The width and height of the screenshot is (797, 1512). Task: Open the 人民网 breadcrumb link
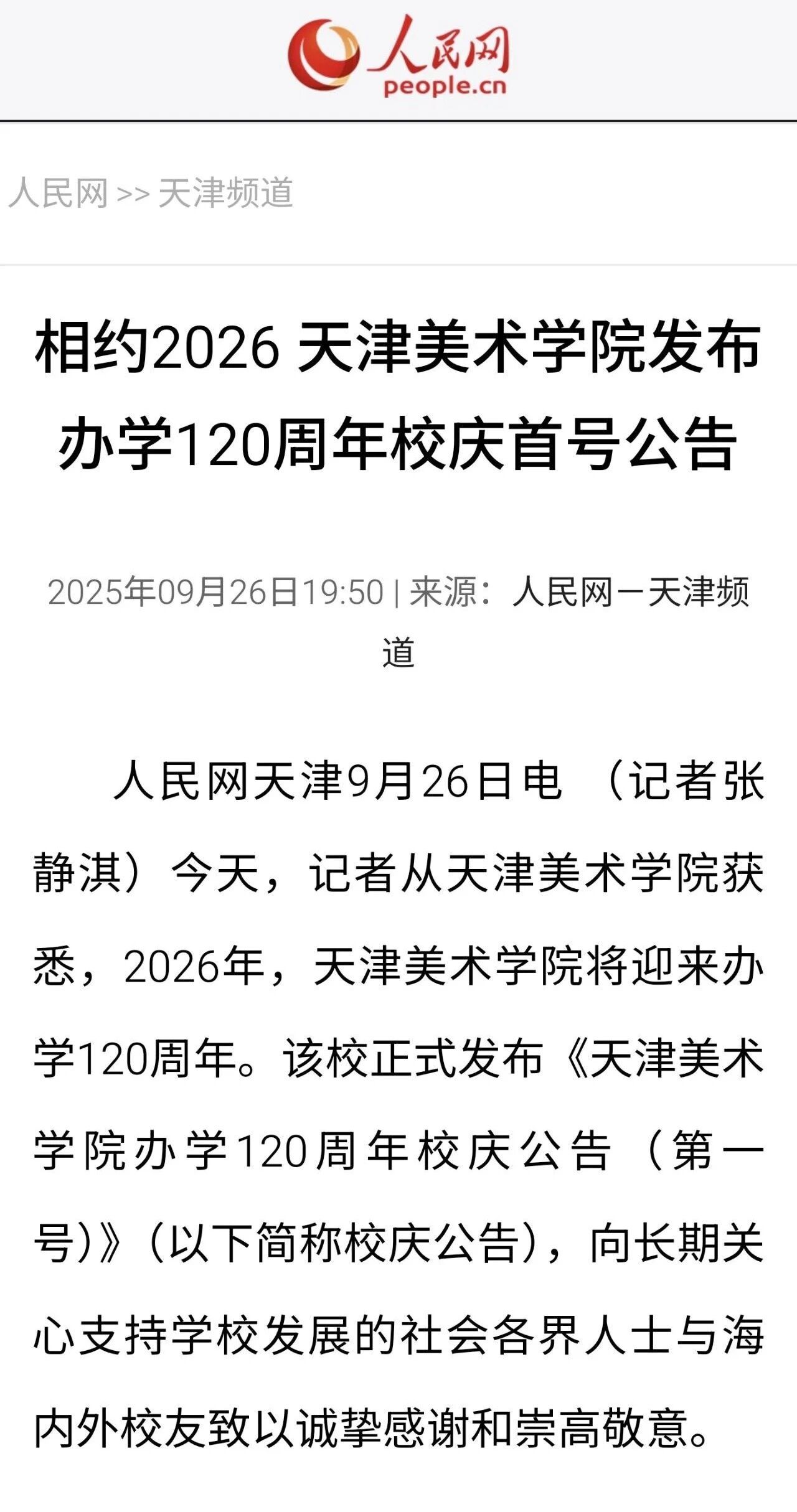[x=59, y=192]
